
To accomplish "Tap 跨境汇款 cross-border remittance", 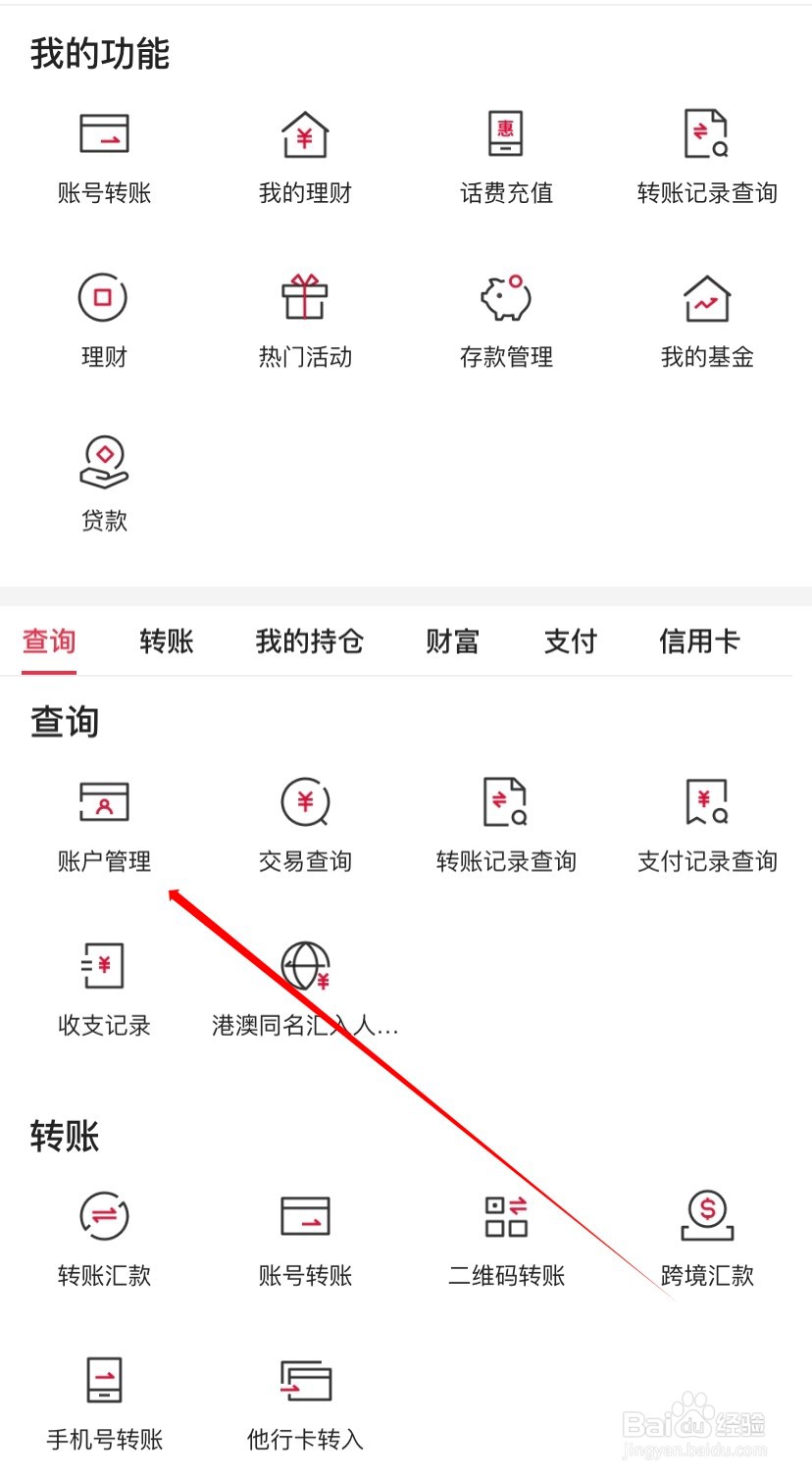I will pos(708,1236).
